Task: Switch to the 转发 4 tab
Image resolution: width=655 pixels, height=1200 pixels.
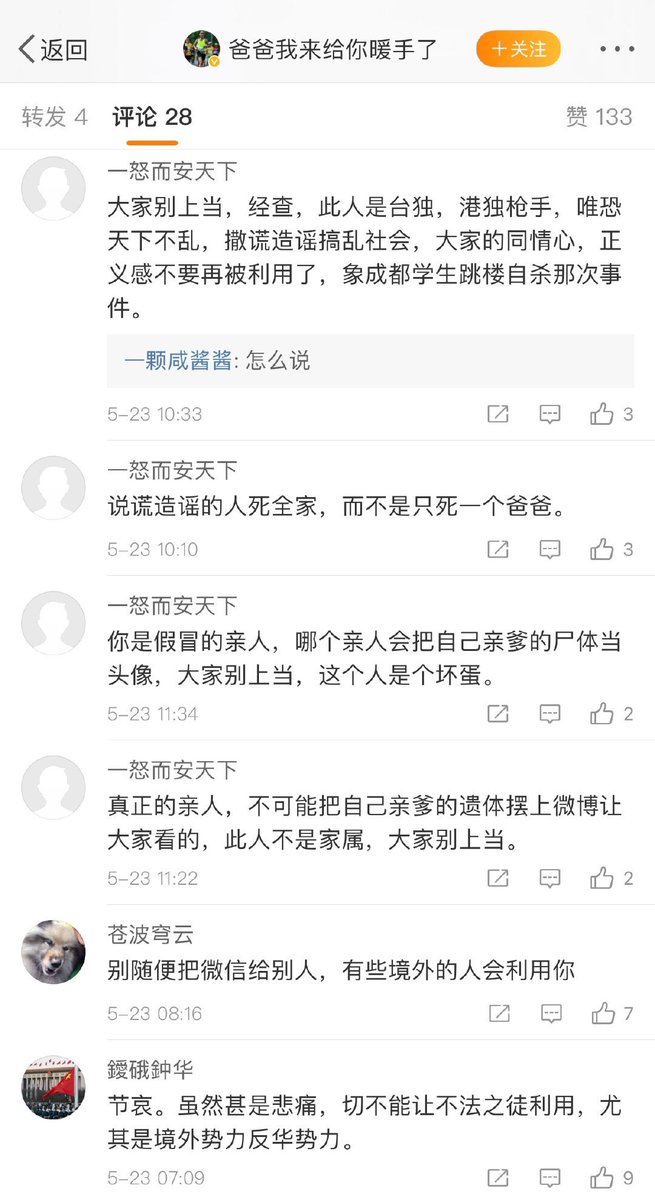Action: pos(54,117)
